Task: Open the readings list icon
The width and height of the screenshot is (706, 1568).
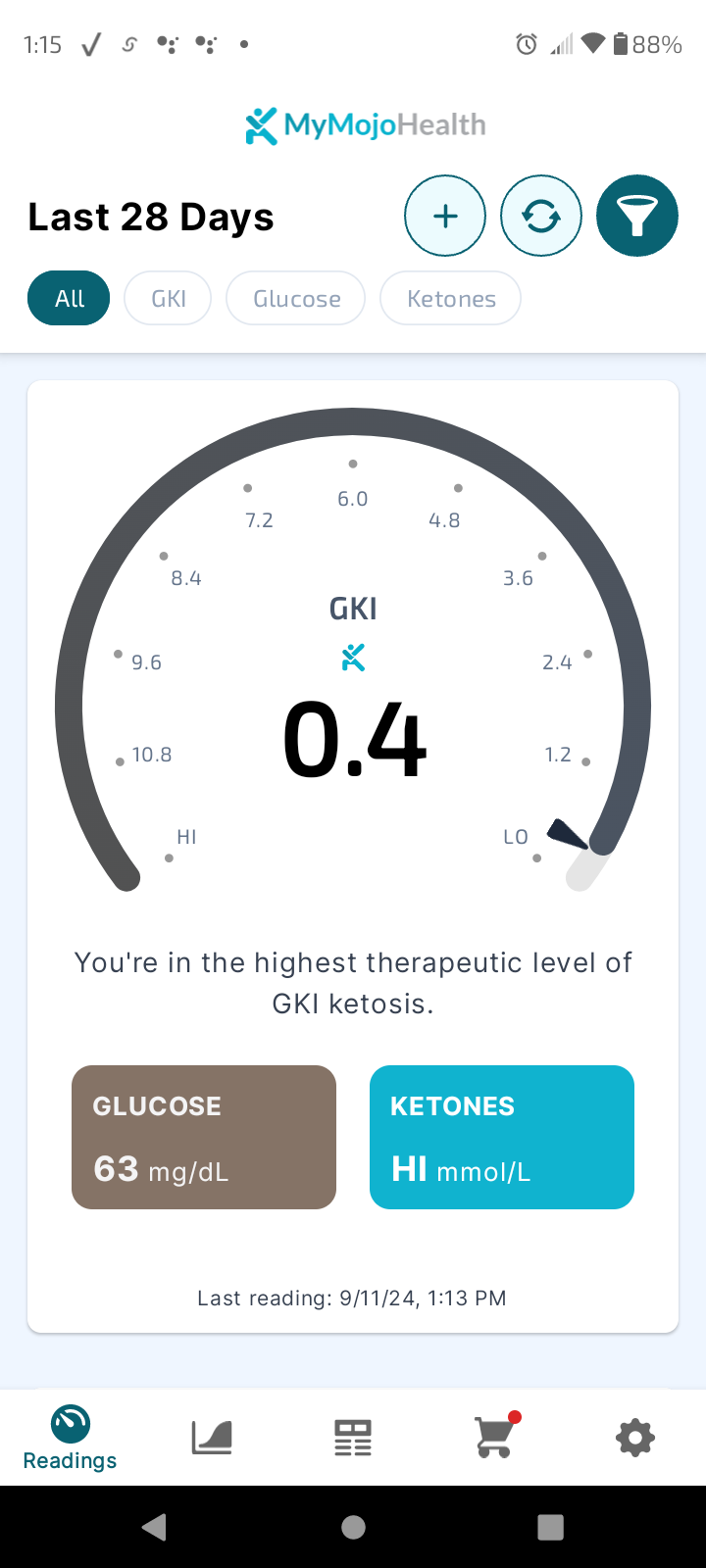Action: coord(352,1436)
